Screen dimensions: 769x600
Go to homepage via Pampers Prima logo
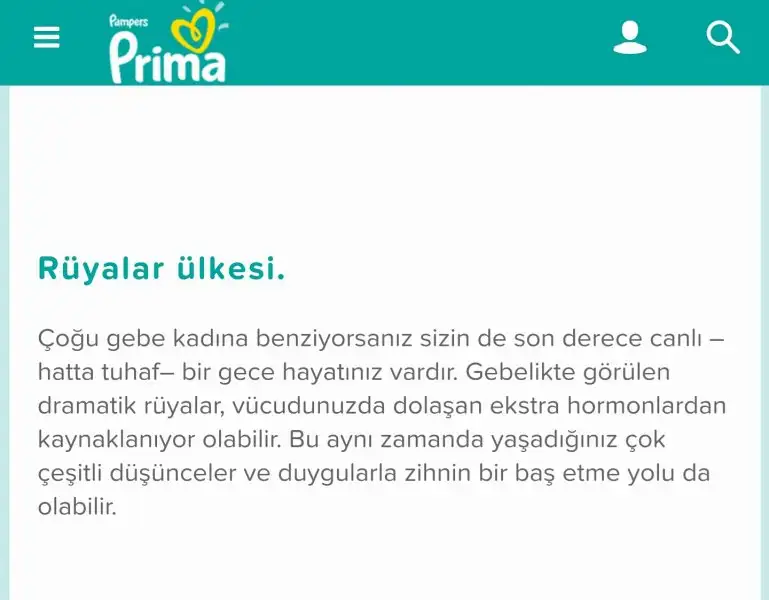coord(168,44)
